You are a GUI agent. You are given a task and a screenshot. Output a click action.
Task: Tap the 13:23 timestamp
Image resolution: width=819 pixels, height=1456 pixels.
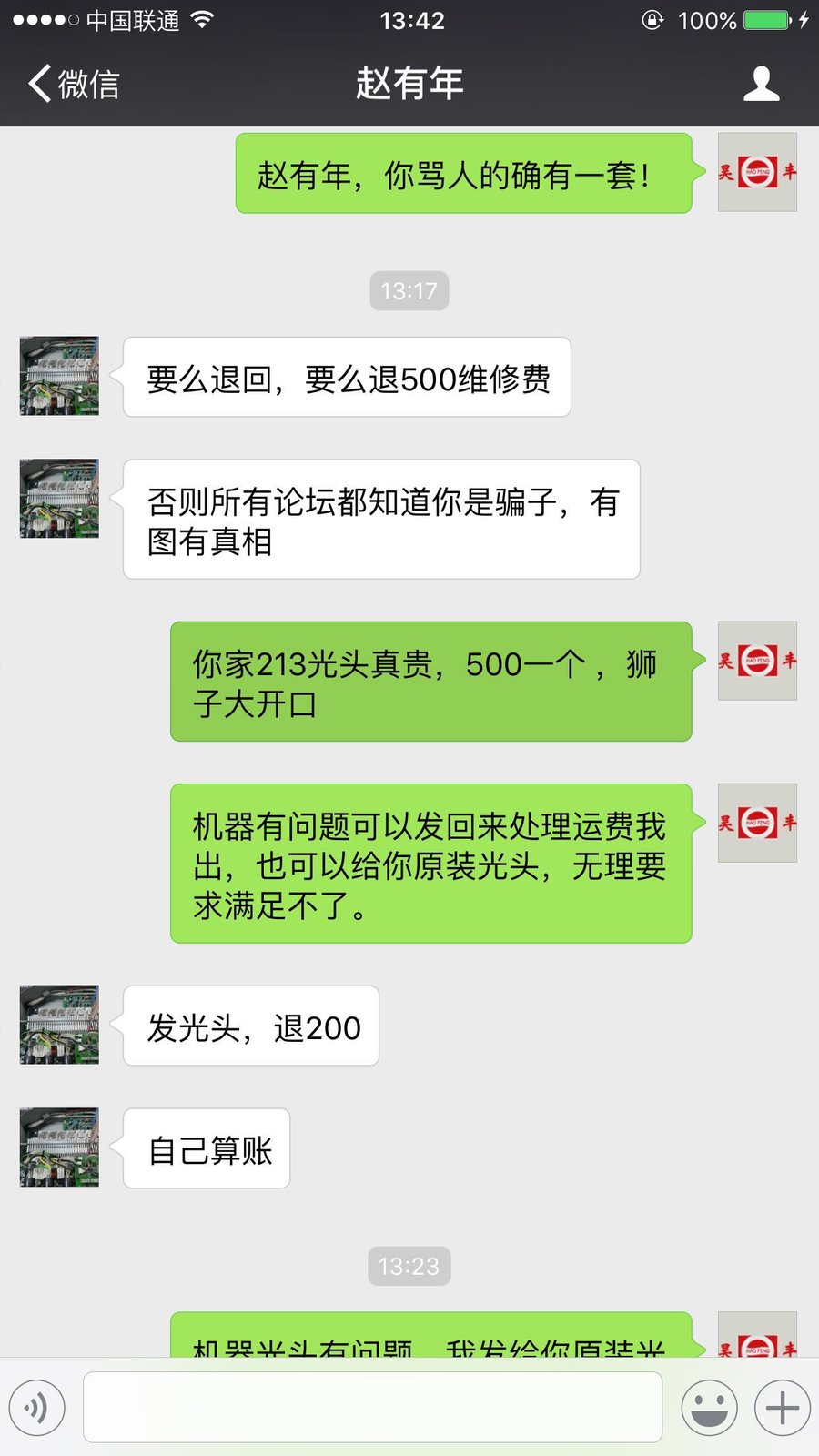click(x=409, y=1266)
